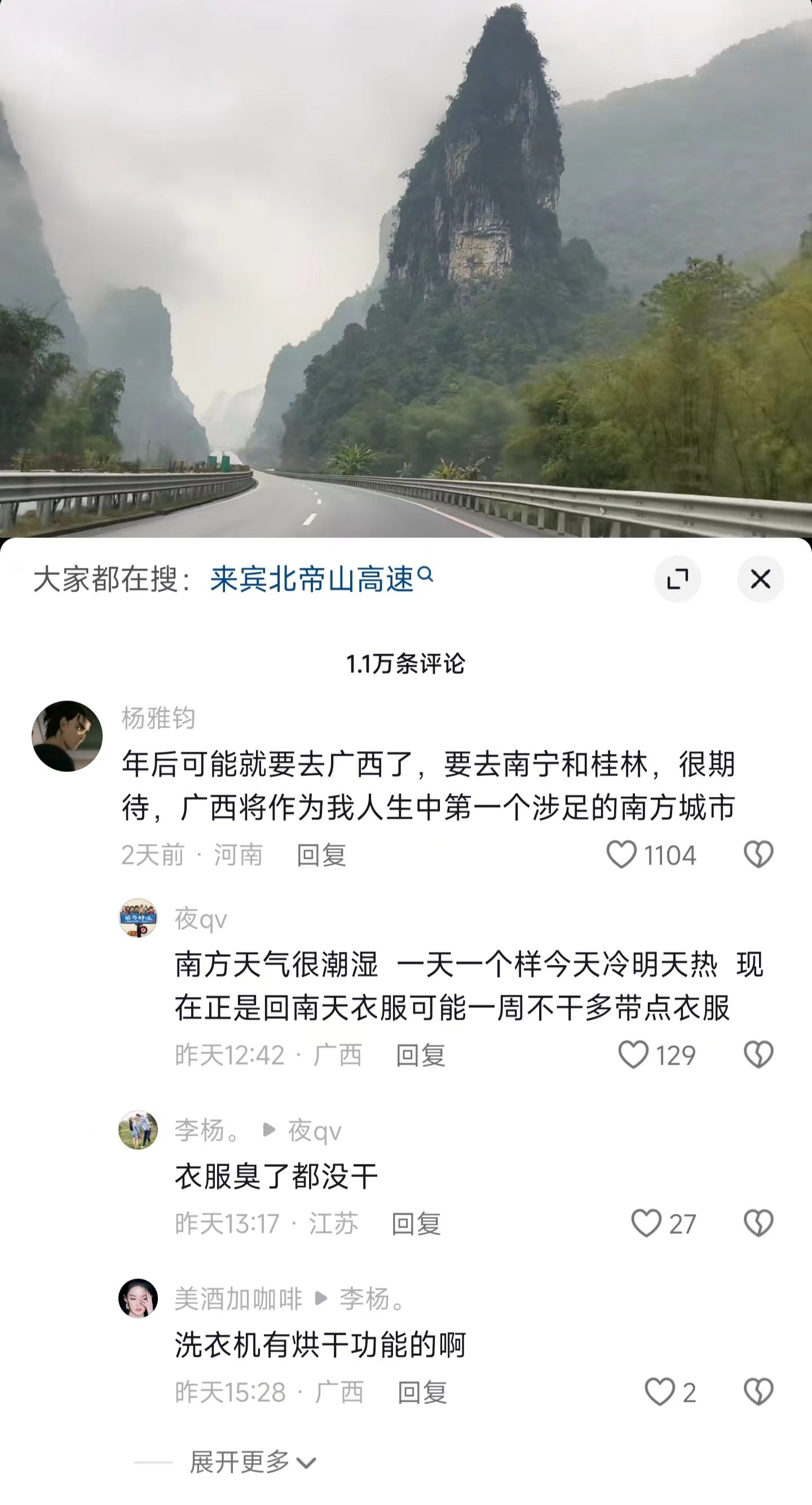Like 美酒加咖啡's reply
Screen dimensions: 812x1505
coord(660,1392)
